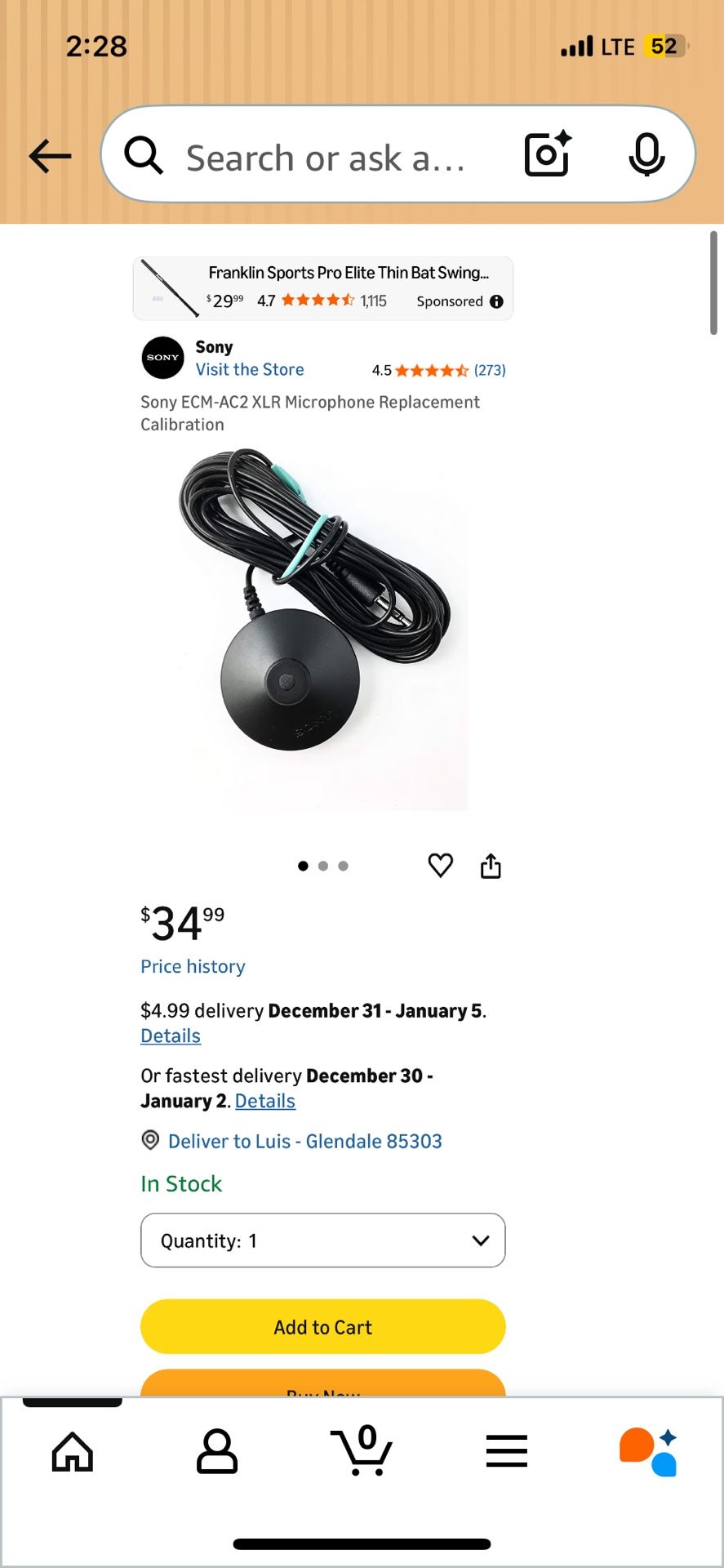Open the account profile tab
This screenshot has width=724, height=1568.
(217, 1452)
